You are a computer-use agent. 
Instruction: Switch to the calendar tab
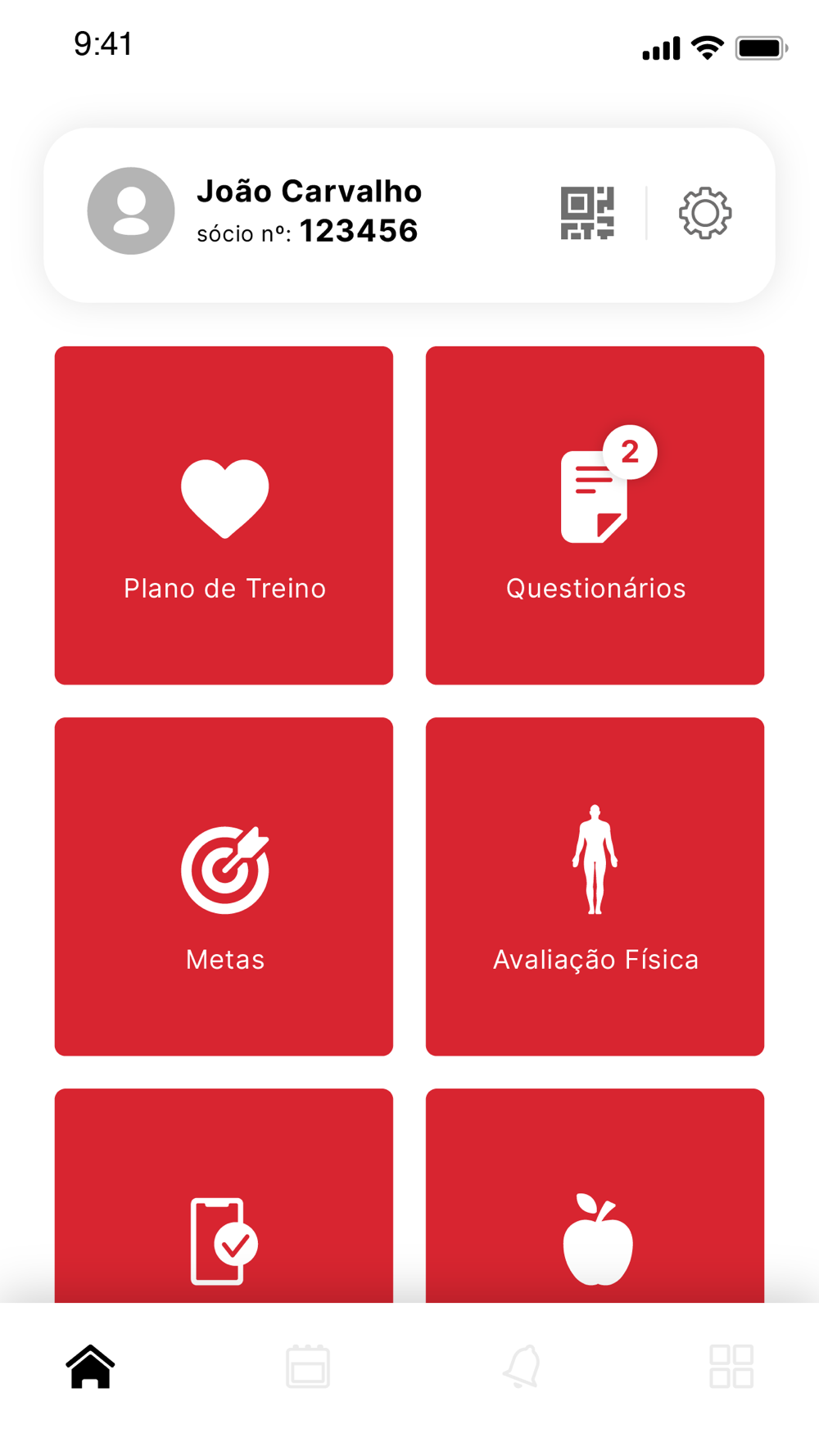point(308,1367)
